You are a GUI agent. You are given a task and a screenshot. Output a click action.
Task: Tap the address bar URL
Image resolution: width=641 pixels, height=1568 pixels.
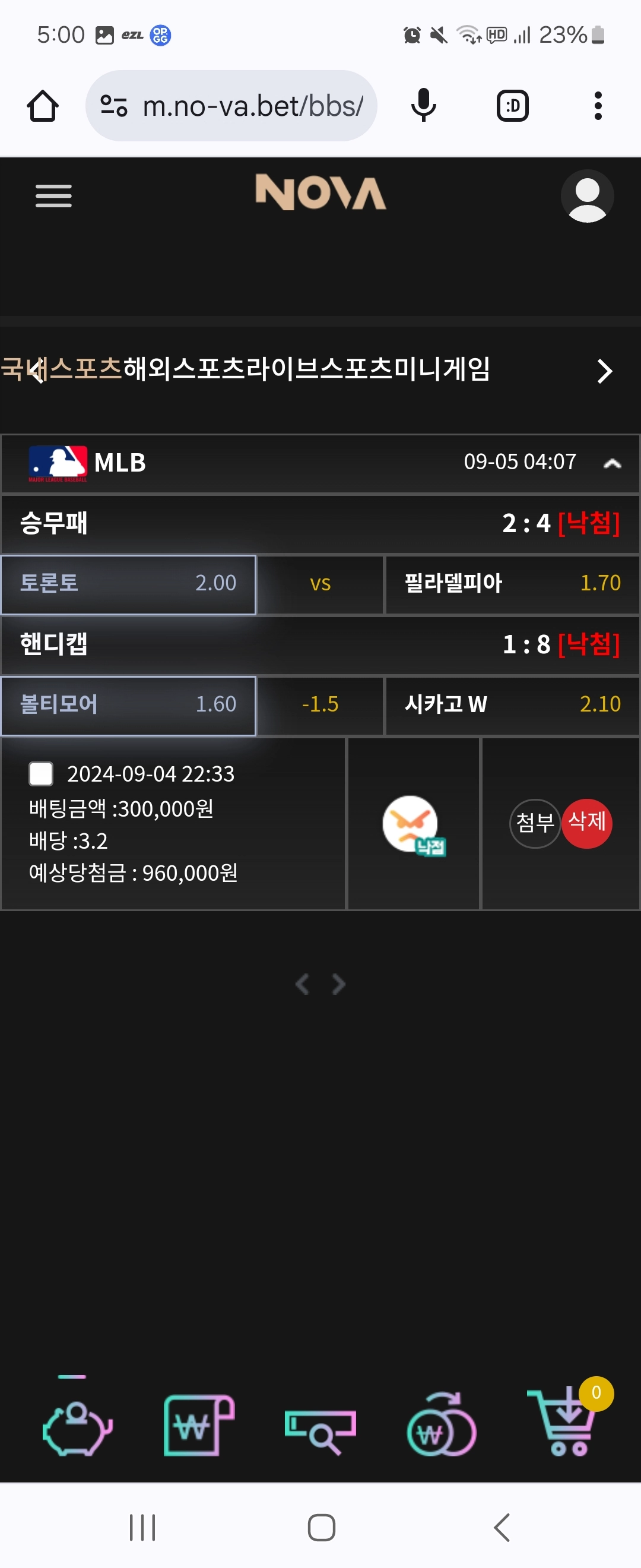tap(252, 106)
